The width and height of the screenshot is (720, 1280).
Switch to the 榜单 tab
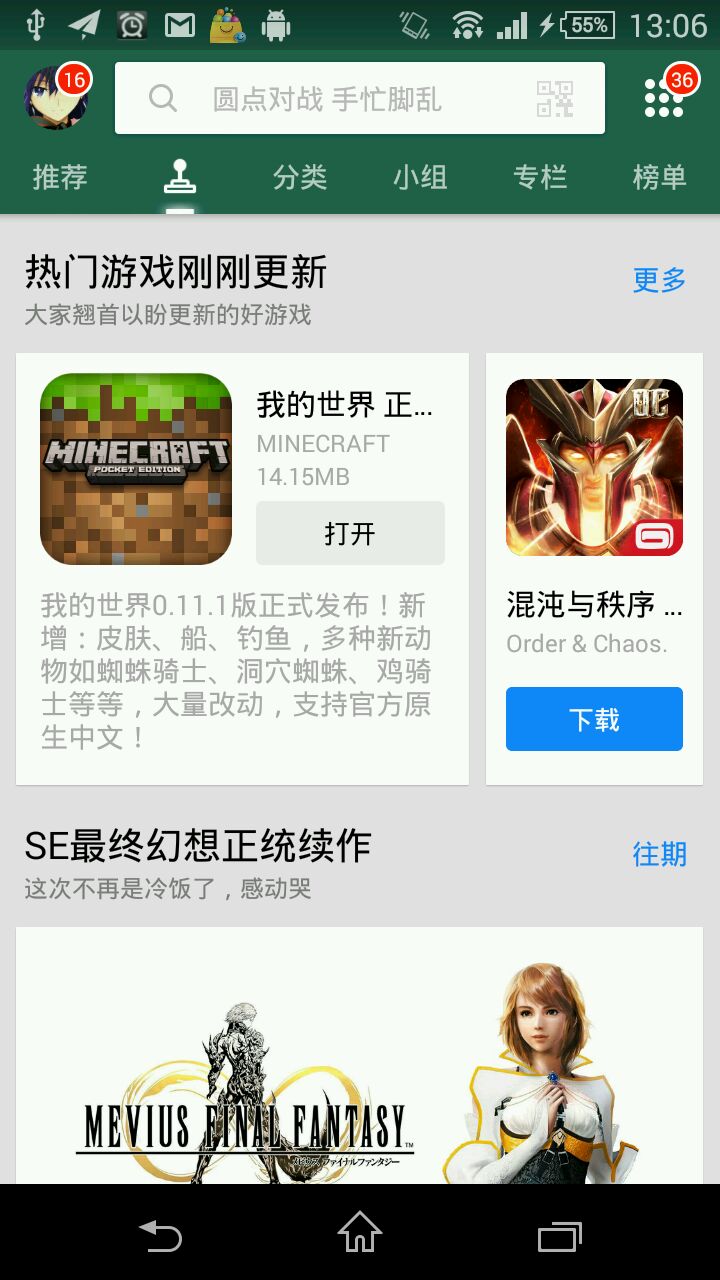coord(660,178)
